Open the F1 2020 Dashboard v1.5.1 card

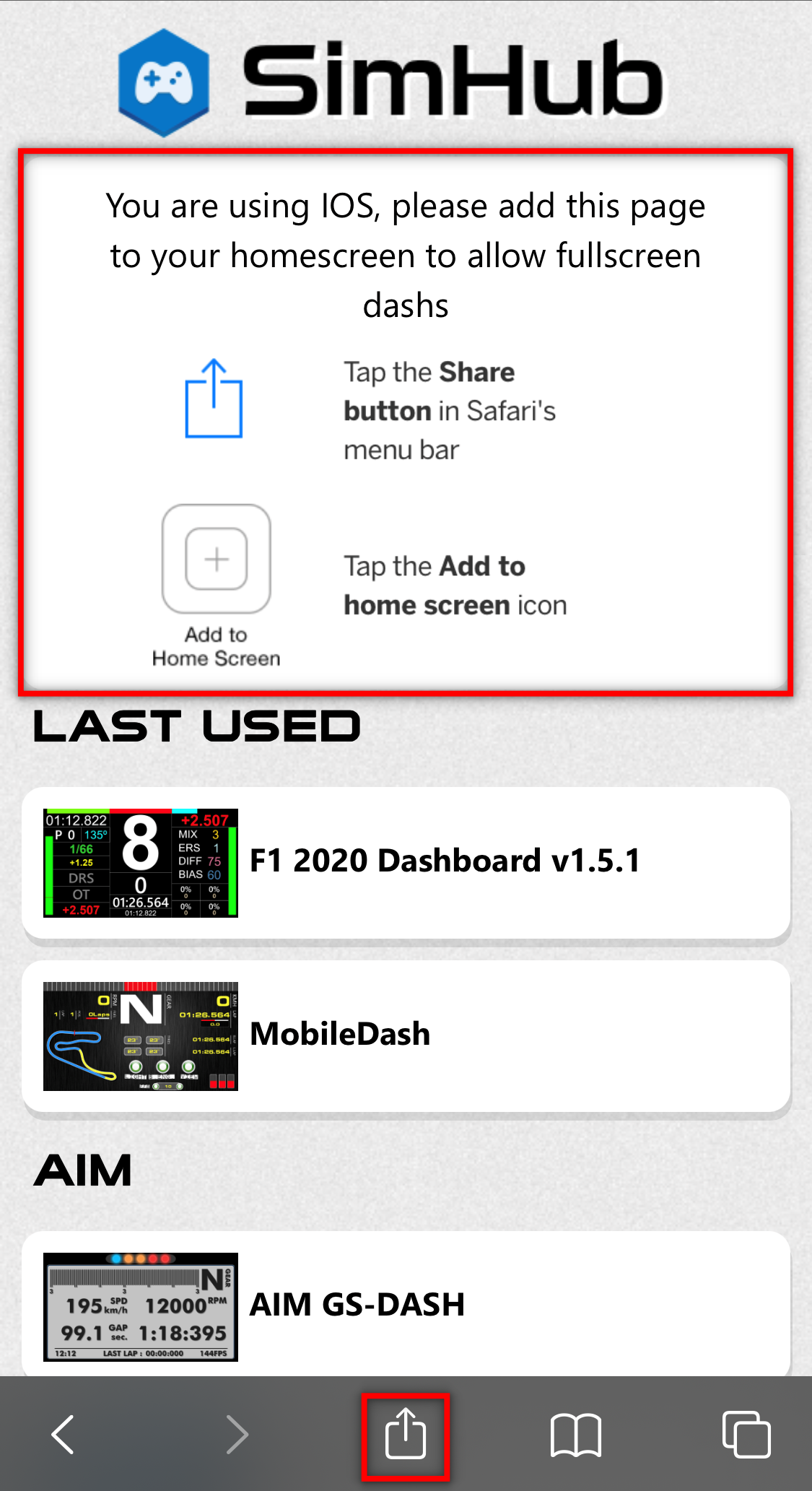pyautogui.click(x=406, y=863)
